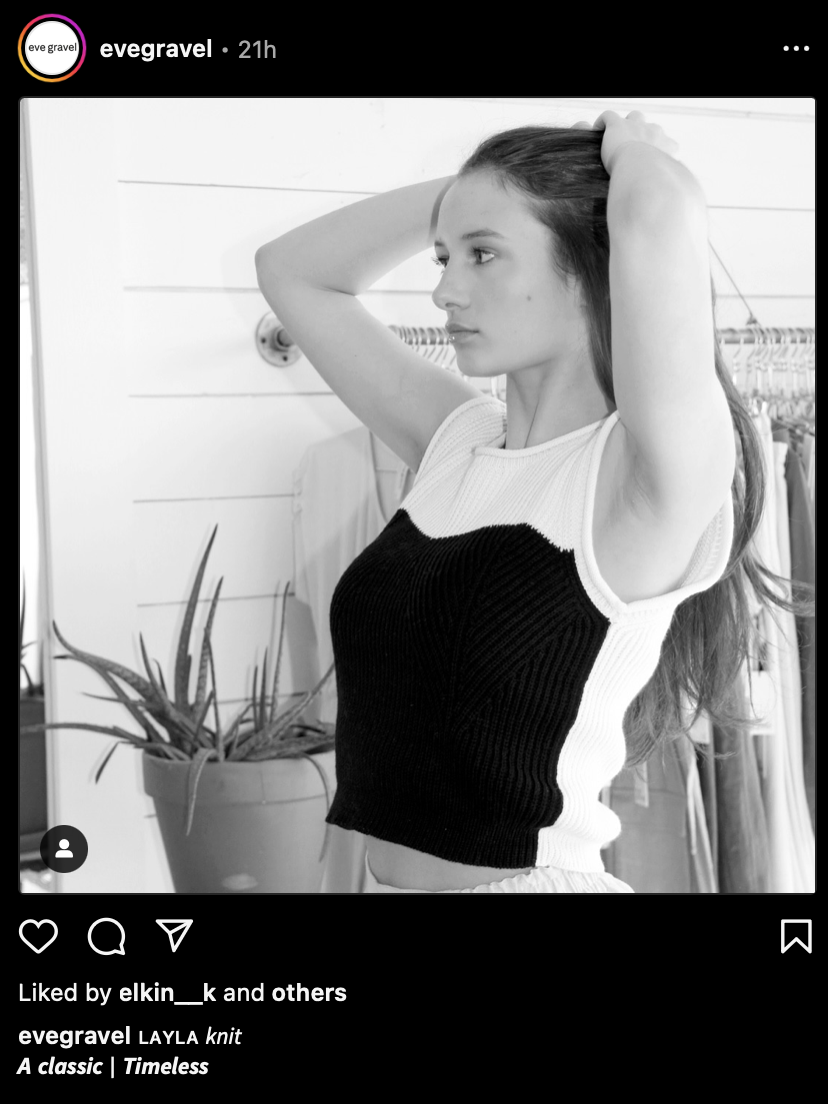Share the post via paper plane icon
The image size is (828, 1104).
pos(174,936)
